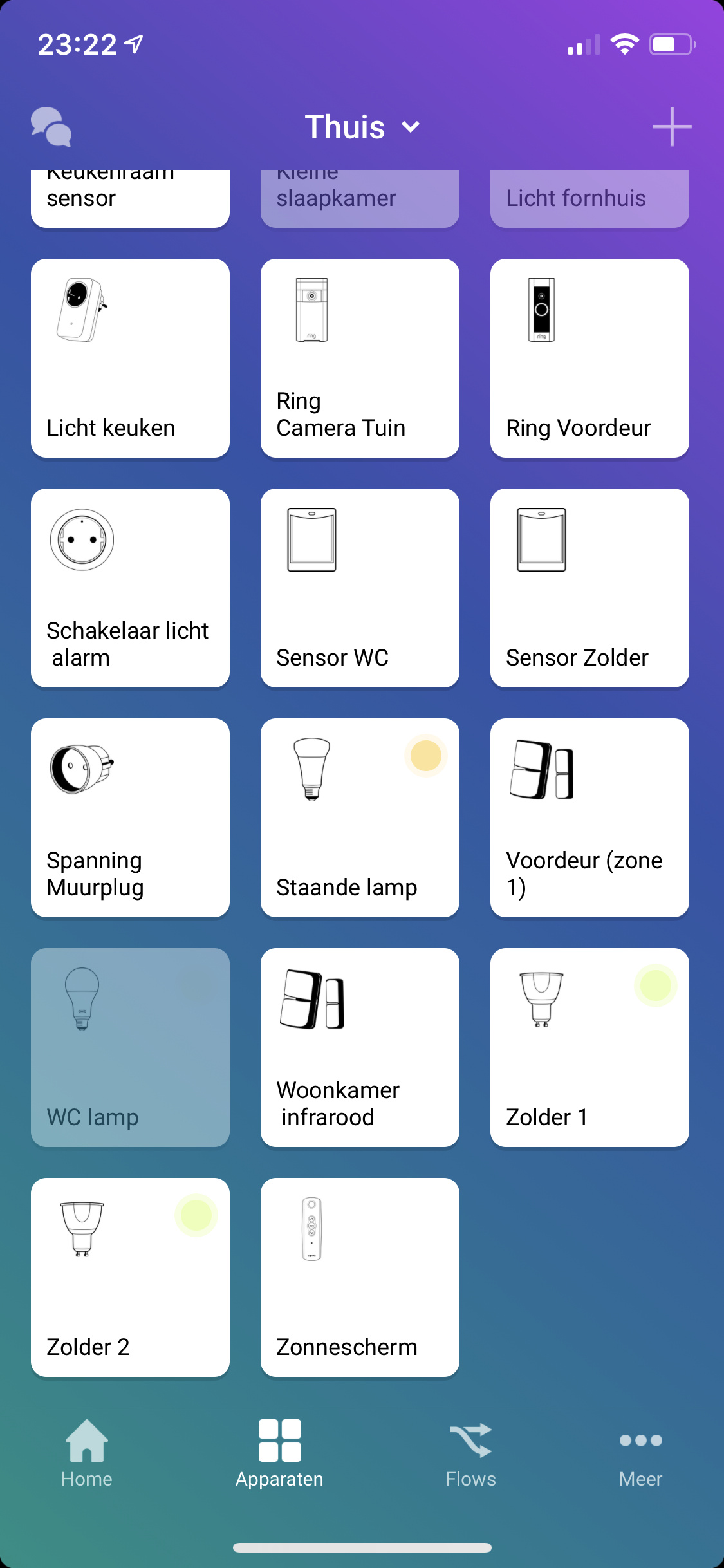Add a new device with plus icon
Viewport: 724px width, 1568px height.
tap(672, 127)
